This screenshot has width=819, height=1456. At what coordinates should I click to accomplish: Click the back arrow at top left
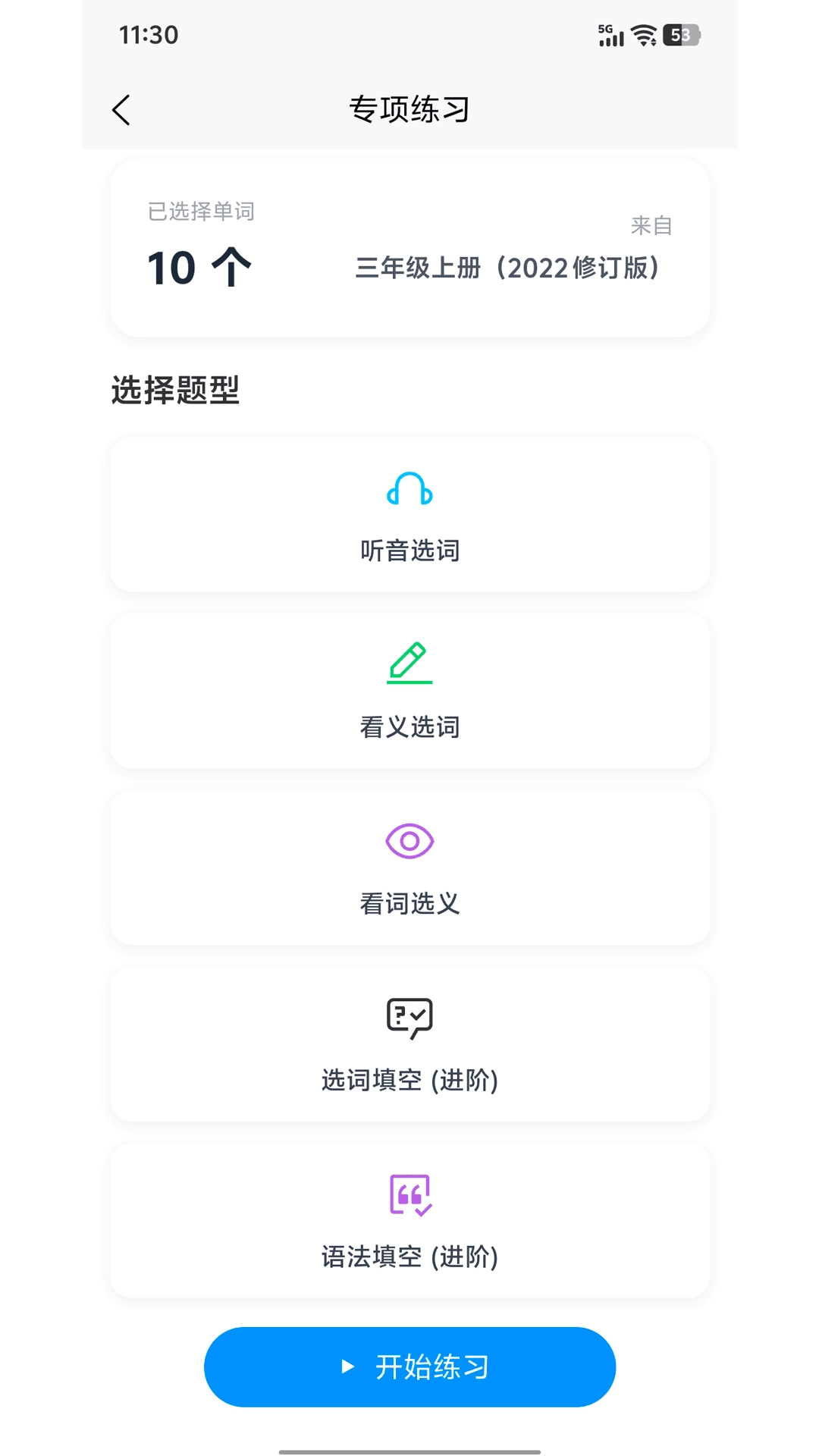pos(122,108)
